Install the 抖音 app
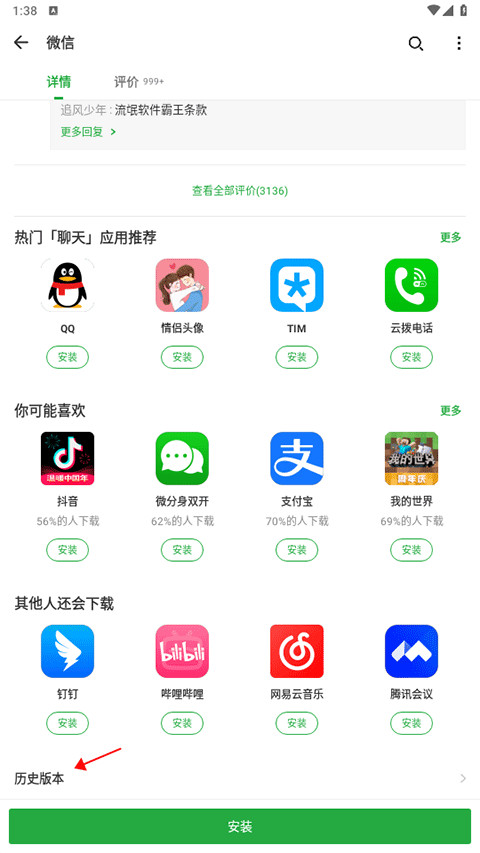 [x=67, y=550]
